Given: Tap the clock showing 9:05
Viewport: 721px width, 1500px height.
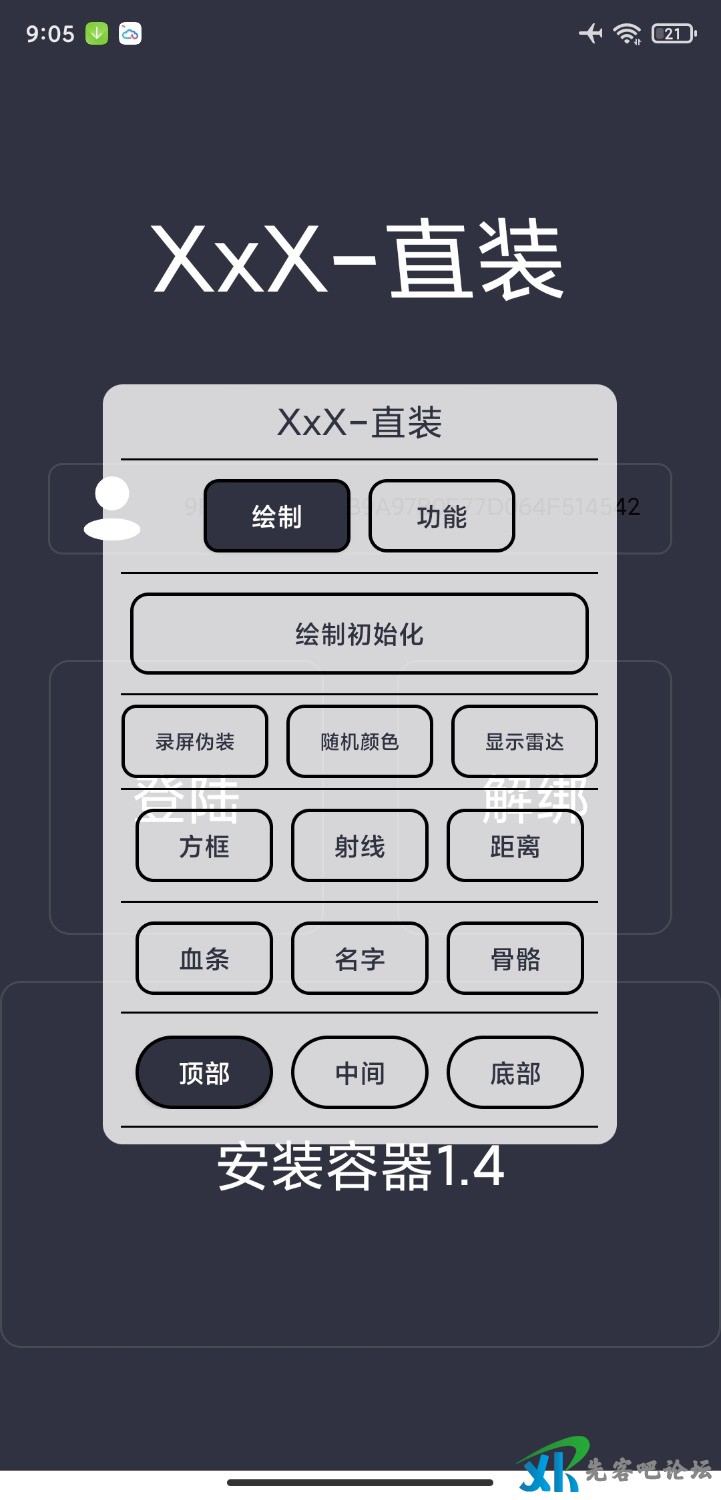Looking at the screenshot, I should tap(49, 33).
